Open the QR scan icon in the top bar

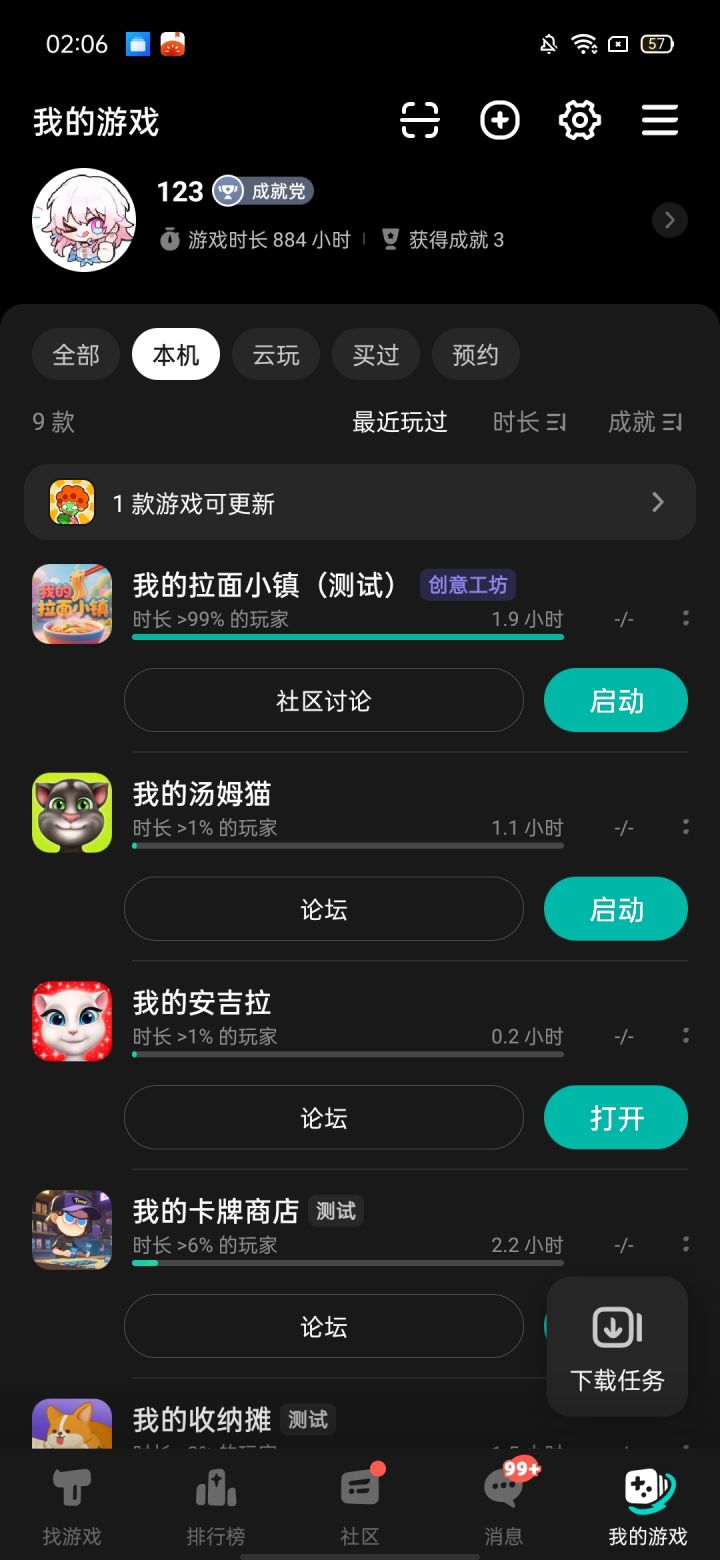point(420,120)
